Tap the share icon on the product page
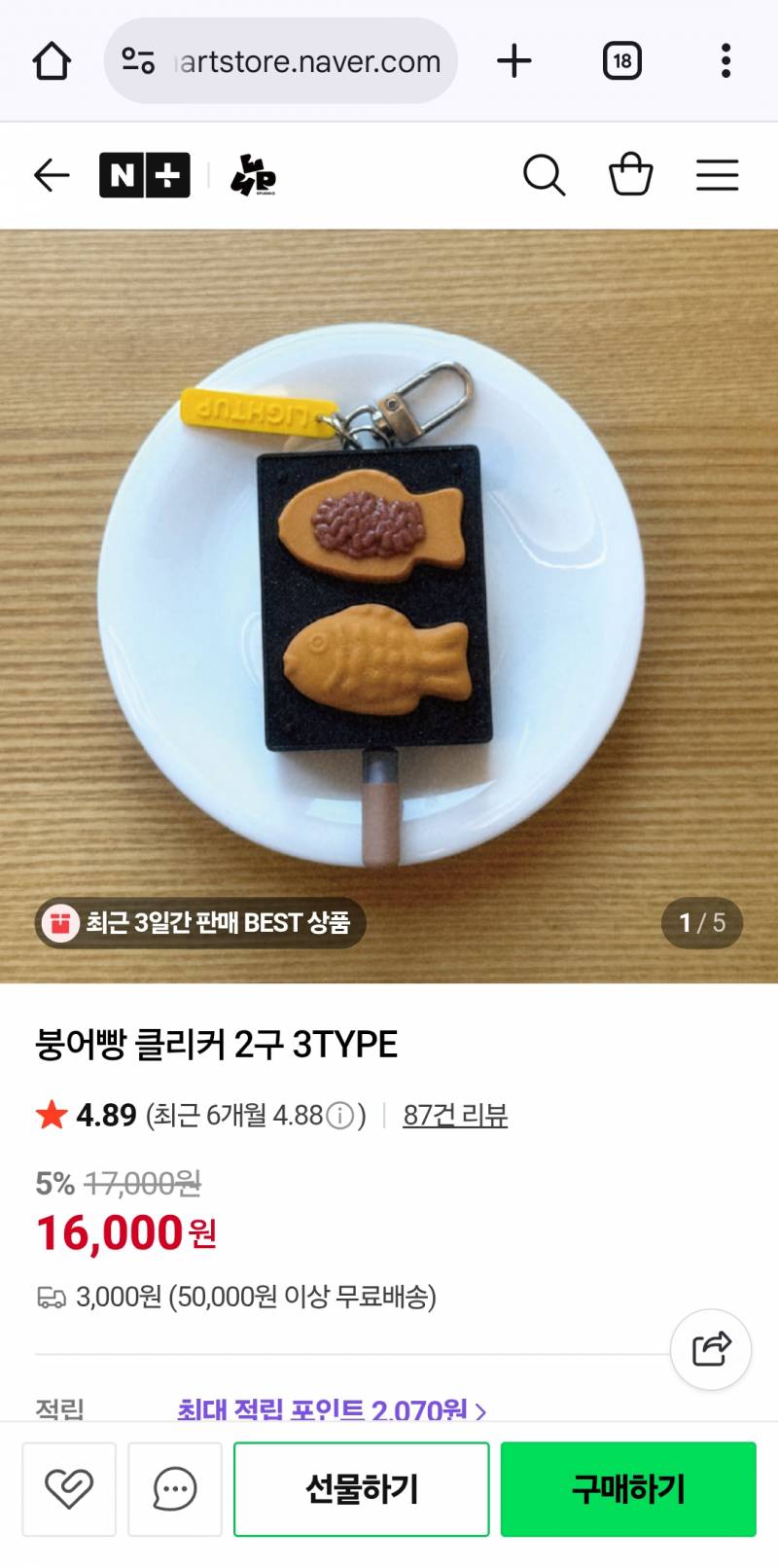 click(x=710, y=1349)
